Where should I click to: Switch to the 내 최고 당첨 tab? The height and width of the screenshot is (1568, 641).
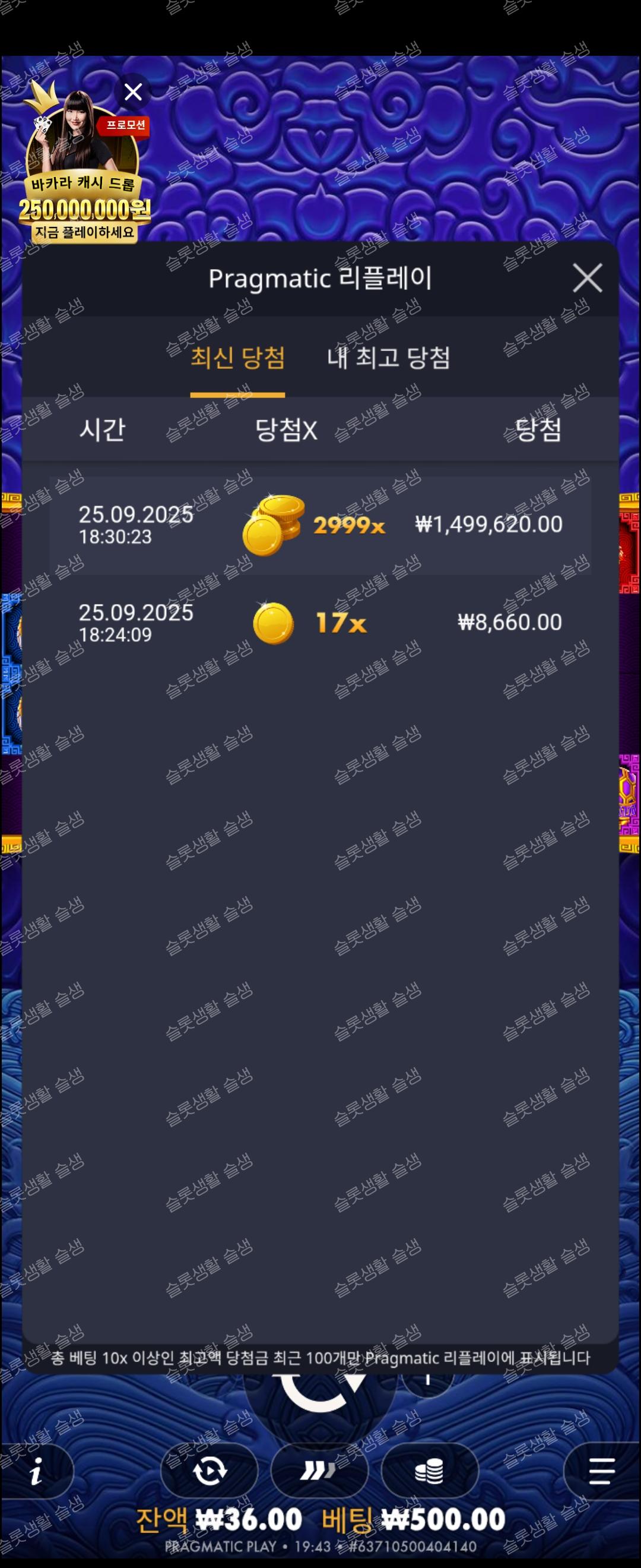click(x=388, y=358)
